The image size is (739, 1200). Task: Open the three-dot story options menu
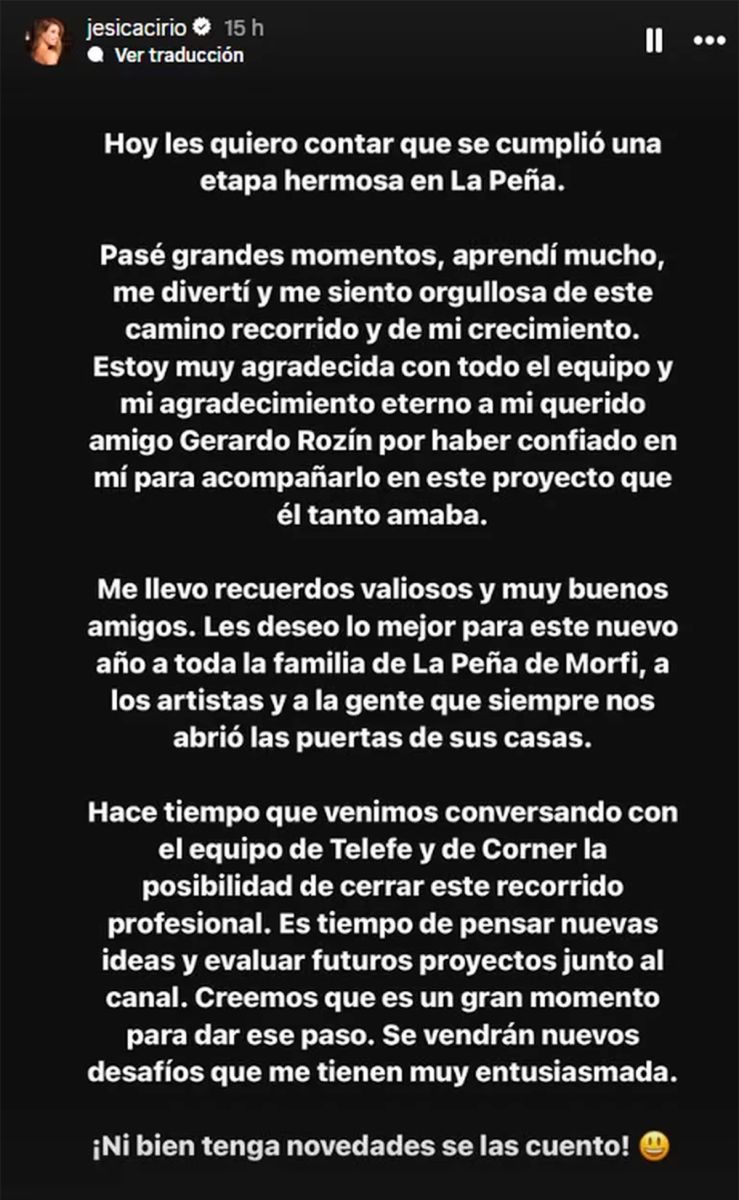click(x=708, y=41)
